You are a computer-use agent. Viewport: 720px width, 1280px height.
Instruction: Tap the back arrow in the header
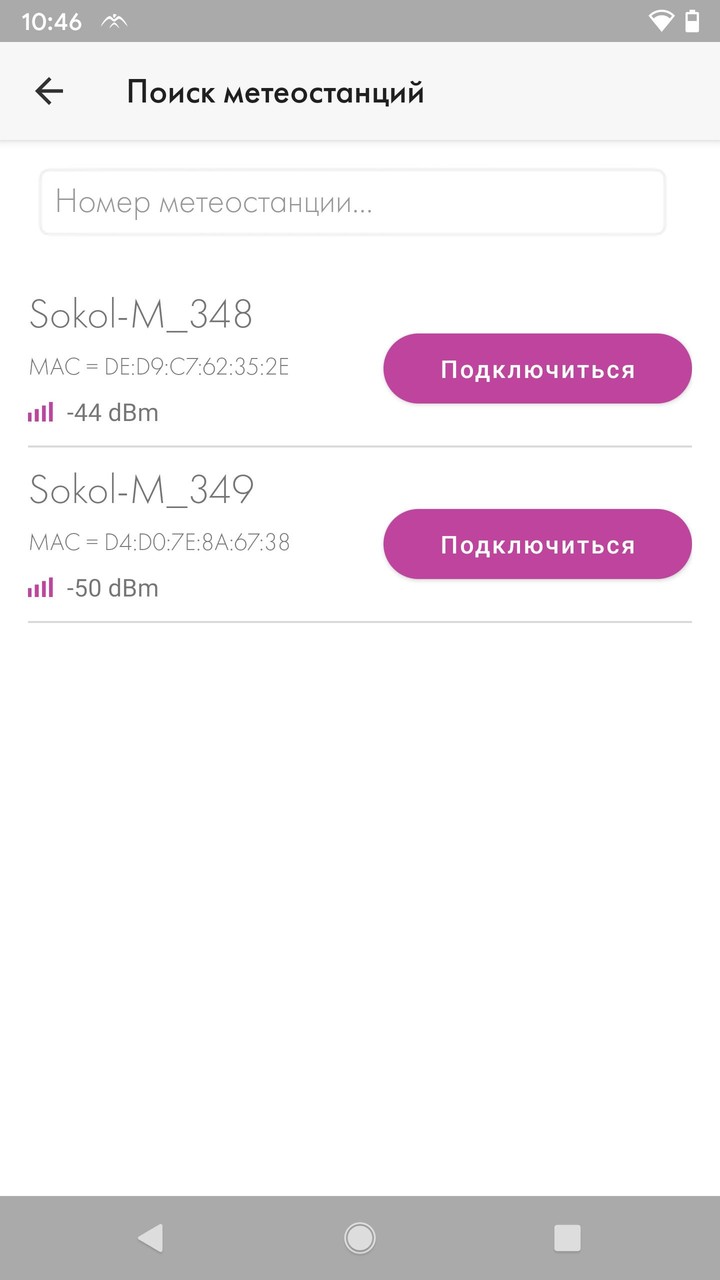(47, 91)
